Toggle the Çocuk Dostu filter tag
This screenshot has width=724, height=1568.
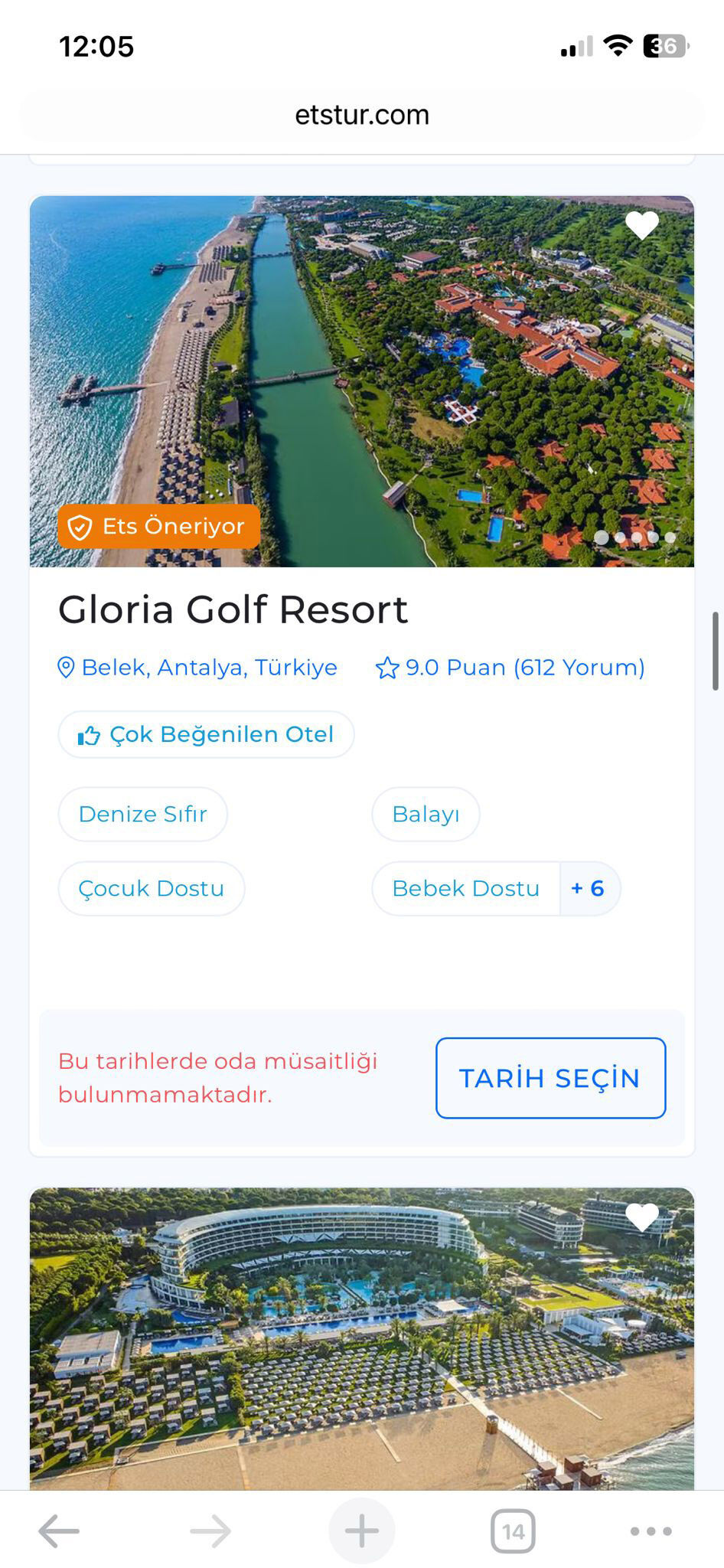point(151,888)
